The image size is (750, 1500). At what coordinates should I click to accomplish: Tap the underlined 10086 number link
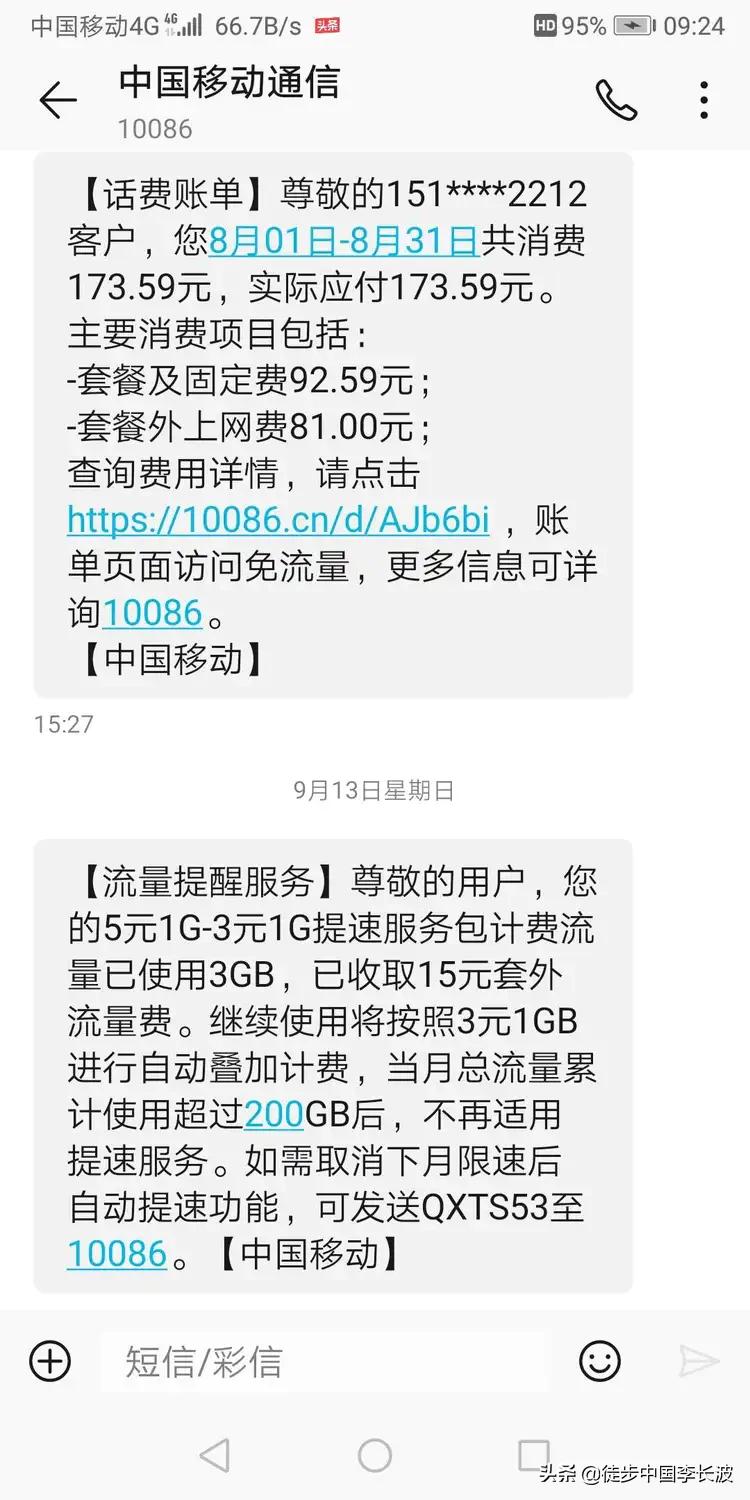[152, 612]
